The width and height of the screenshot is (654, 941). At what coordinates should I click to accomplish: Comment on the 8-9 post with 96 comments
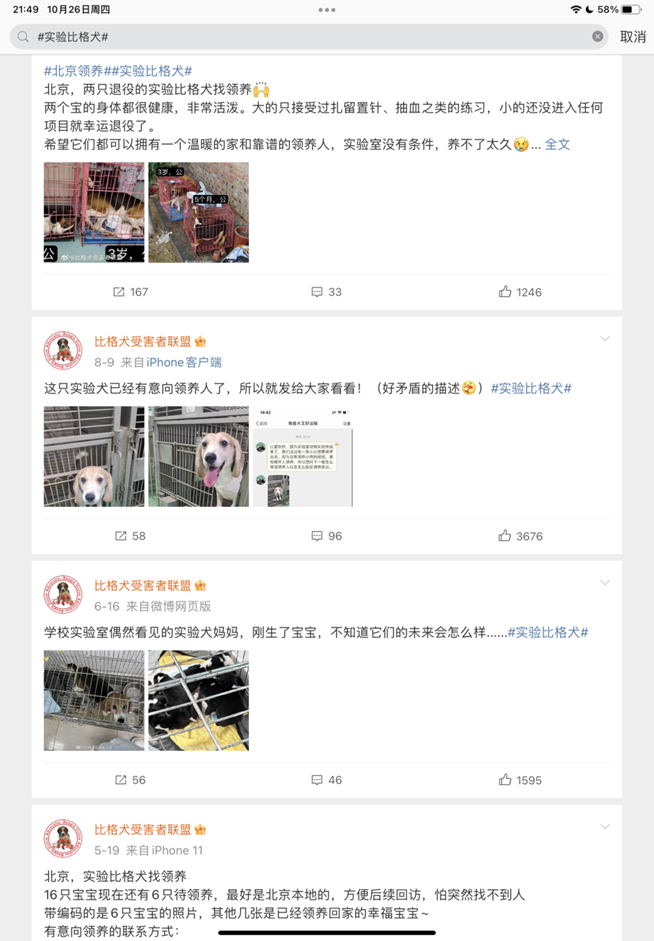pos(326,536)
